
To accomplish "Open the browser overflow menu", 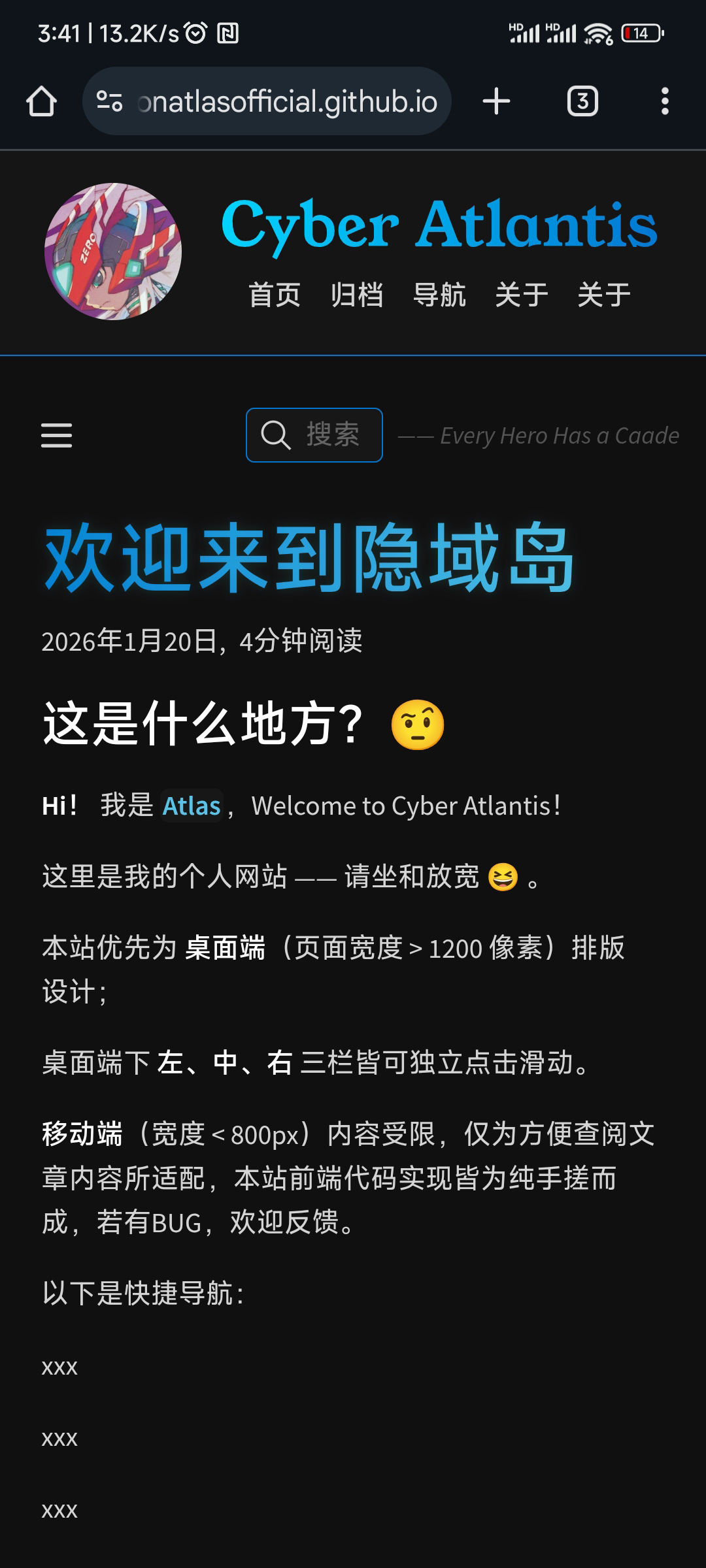I will tap(665, 101).
